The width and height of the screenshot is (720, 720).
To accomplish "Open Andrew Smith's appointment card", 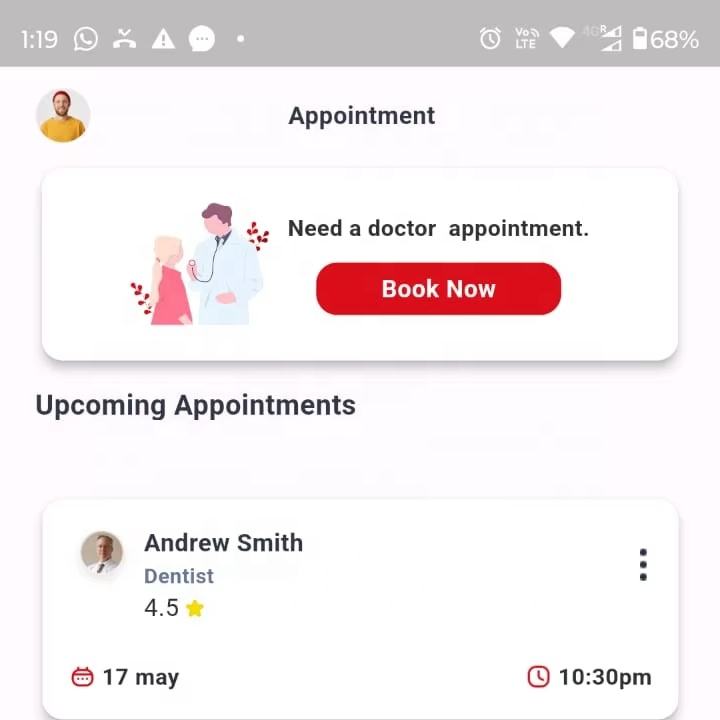I will 360,609.
